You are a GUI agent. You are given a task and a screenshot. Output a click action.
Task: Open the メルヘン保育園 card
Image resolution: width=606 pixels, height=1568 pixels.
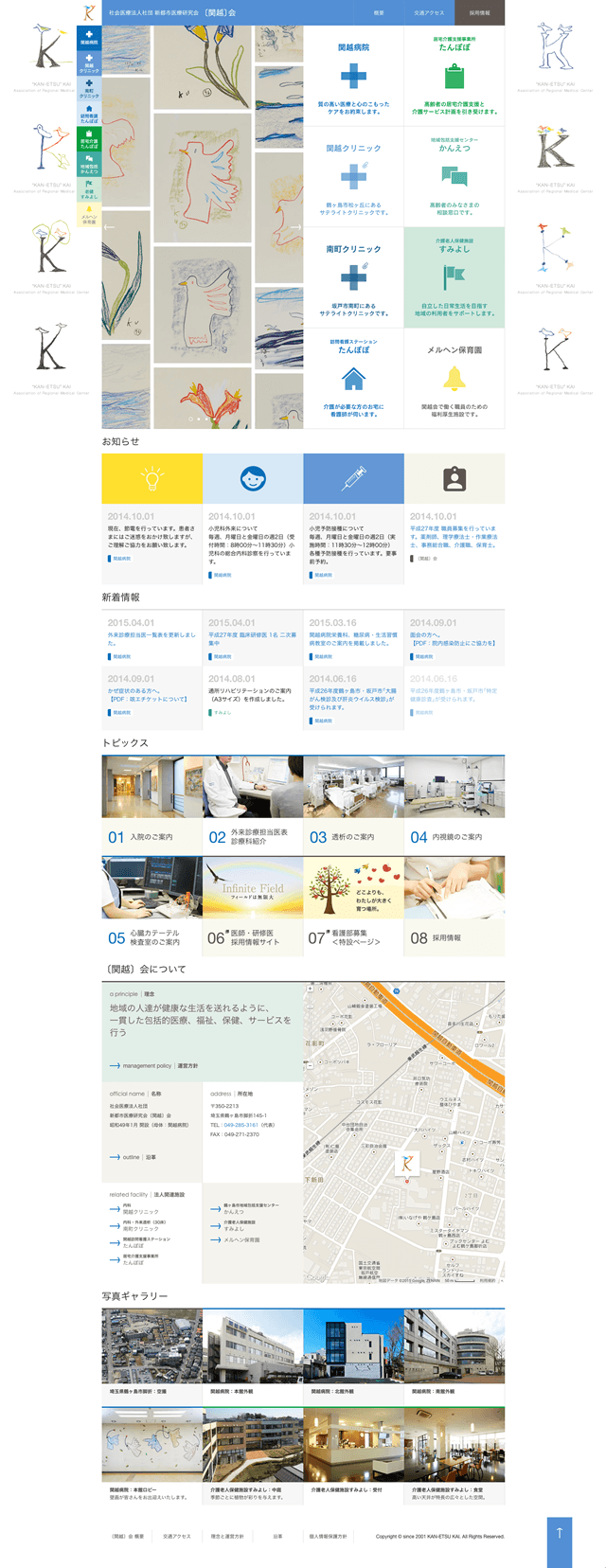(454, 379)
